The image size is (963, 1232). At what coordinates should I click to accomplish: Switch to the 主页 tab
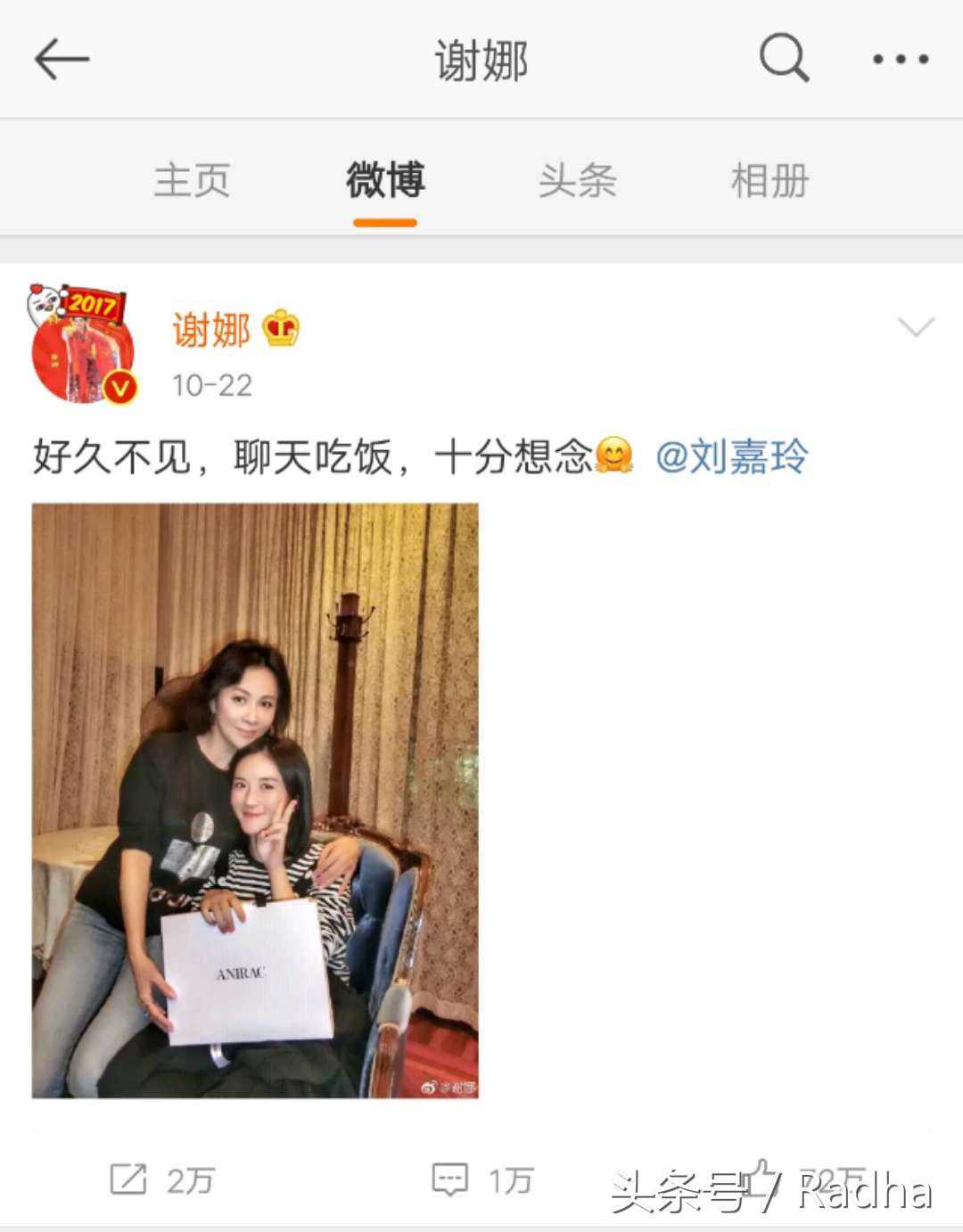tap(192, 181)
